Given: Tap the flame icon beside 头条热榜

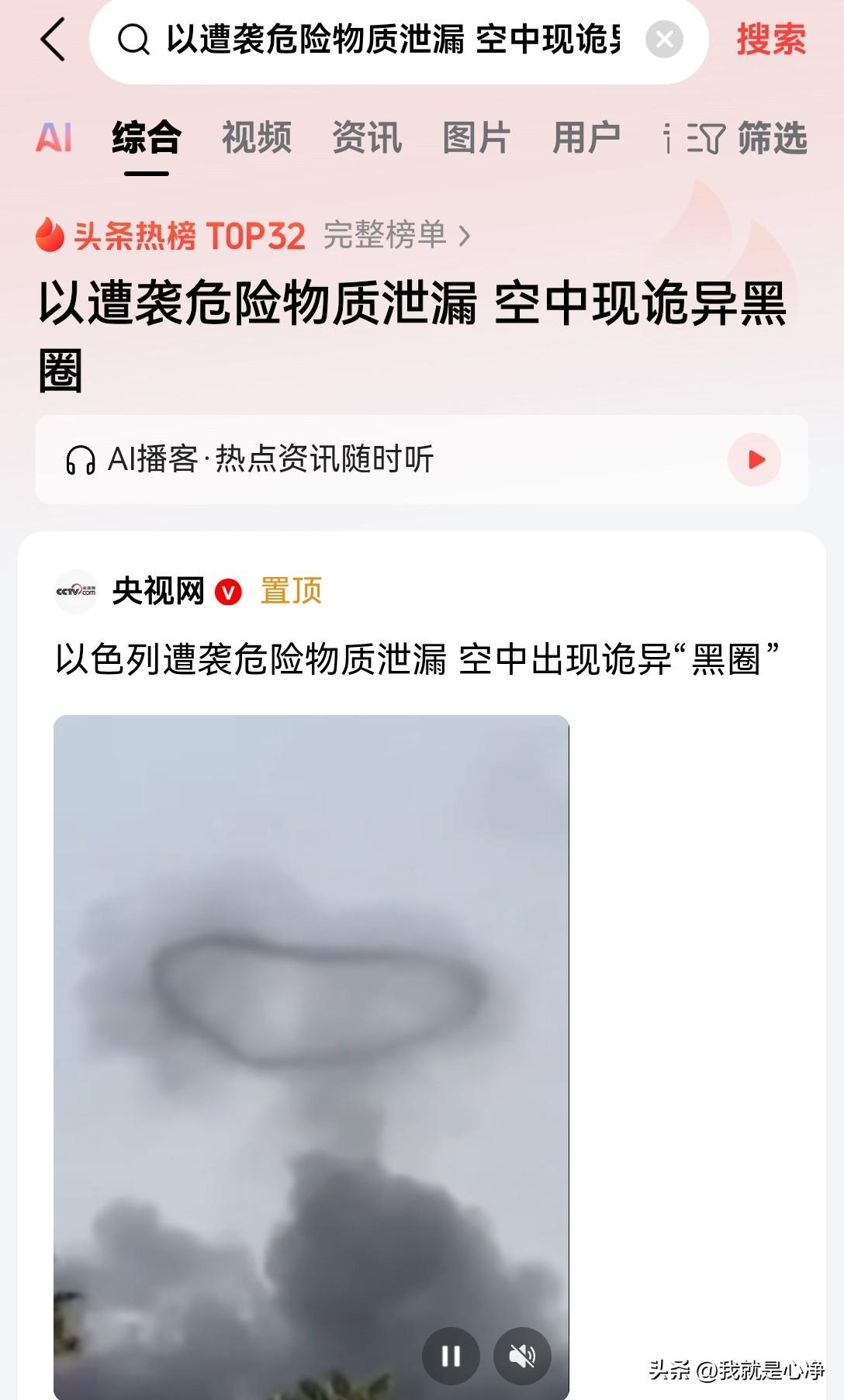Looking at the screenshot, I should coord(50,238).
